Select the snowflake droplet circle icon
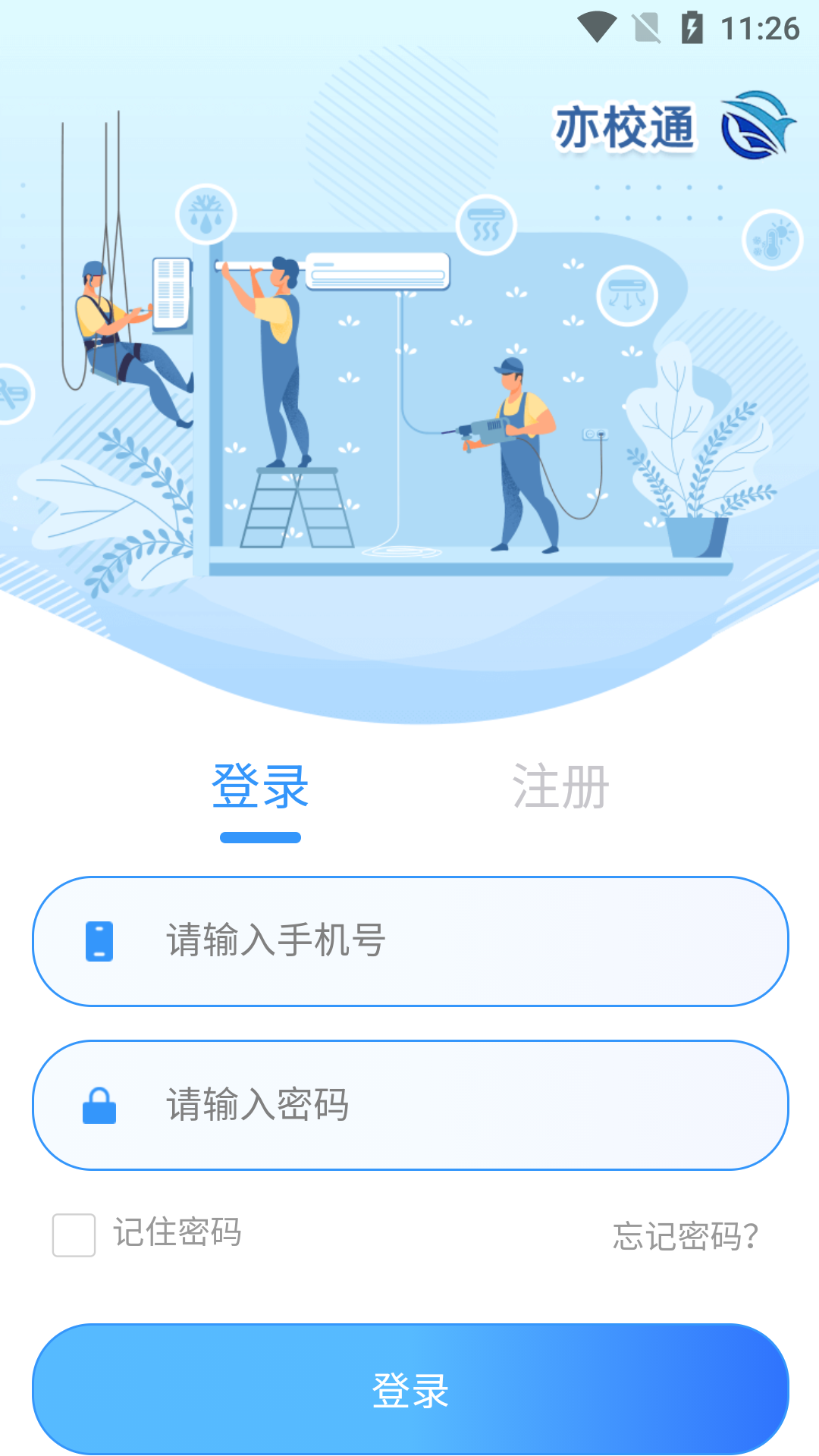 click(x=205, y=213)
